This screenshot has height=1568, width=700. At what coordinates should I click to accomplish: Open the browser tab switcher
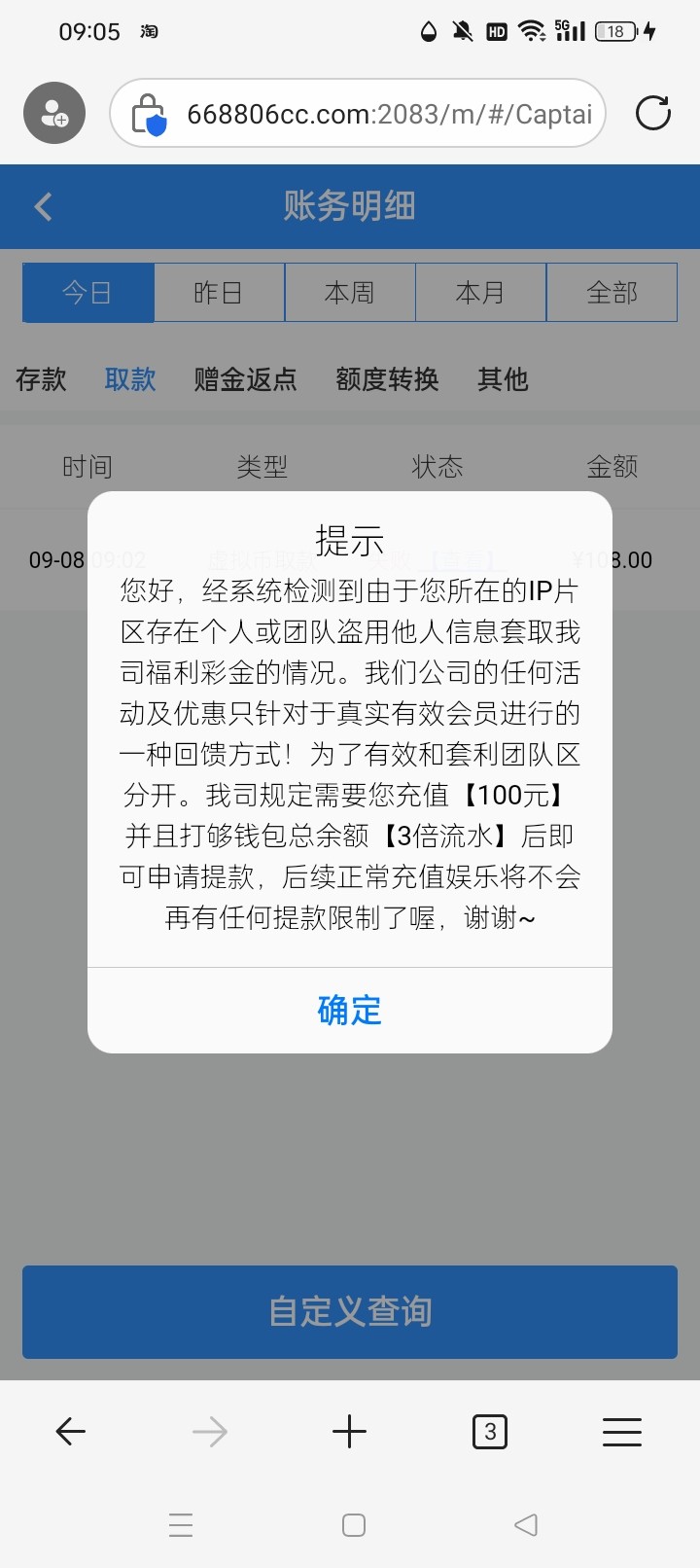(489, 1431)
